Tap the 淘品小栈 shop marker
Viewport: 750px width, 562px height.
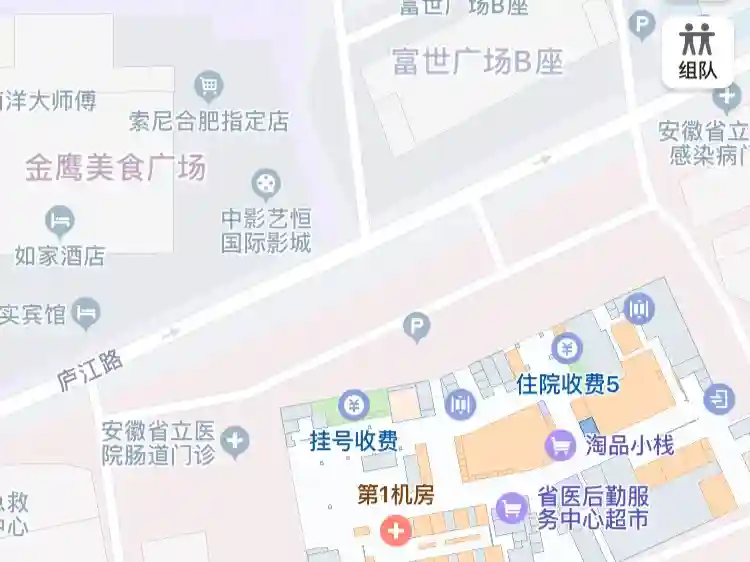tap(561, 445)
